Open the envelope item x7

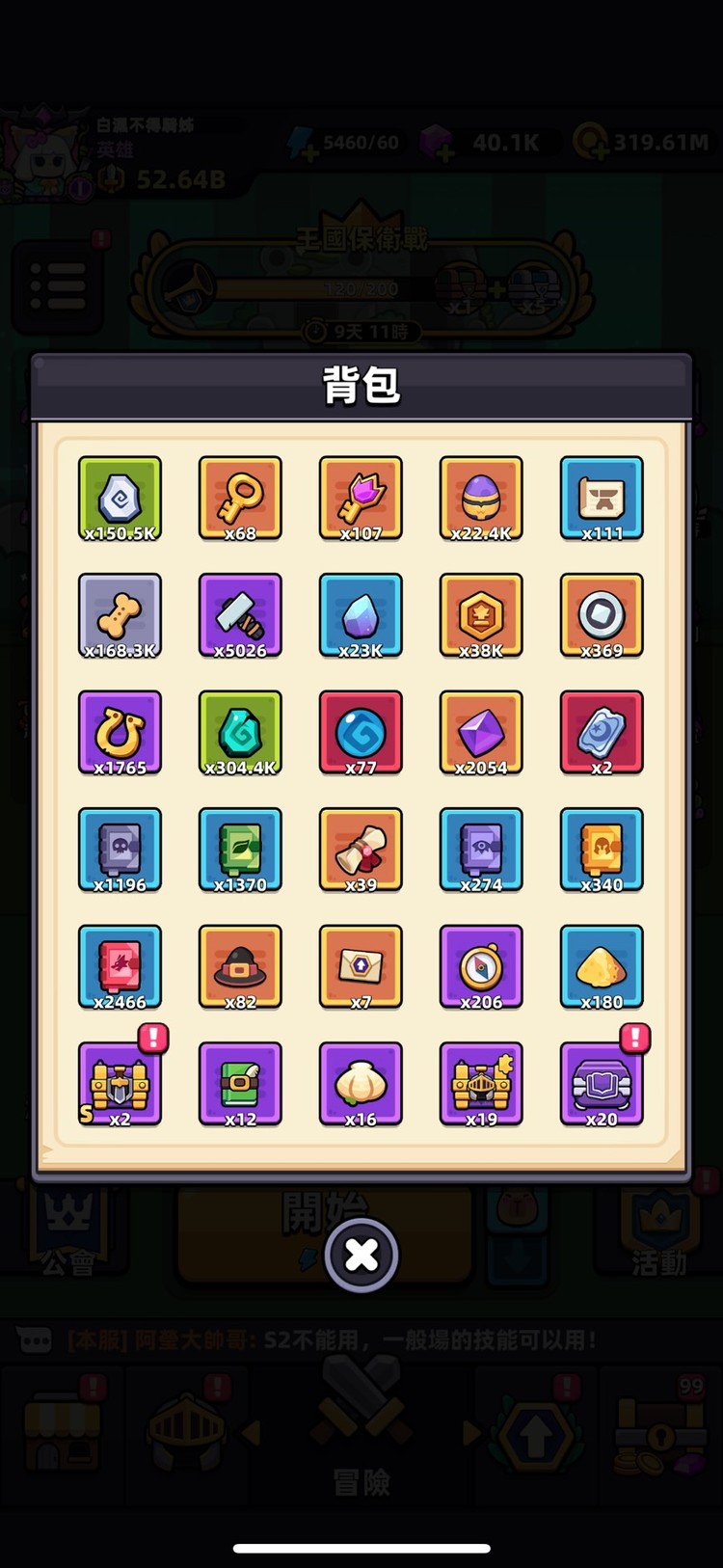[361, 966]
